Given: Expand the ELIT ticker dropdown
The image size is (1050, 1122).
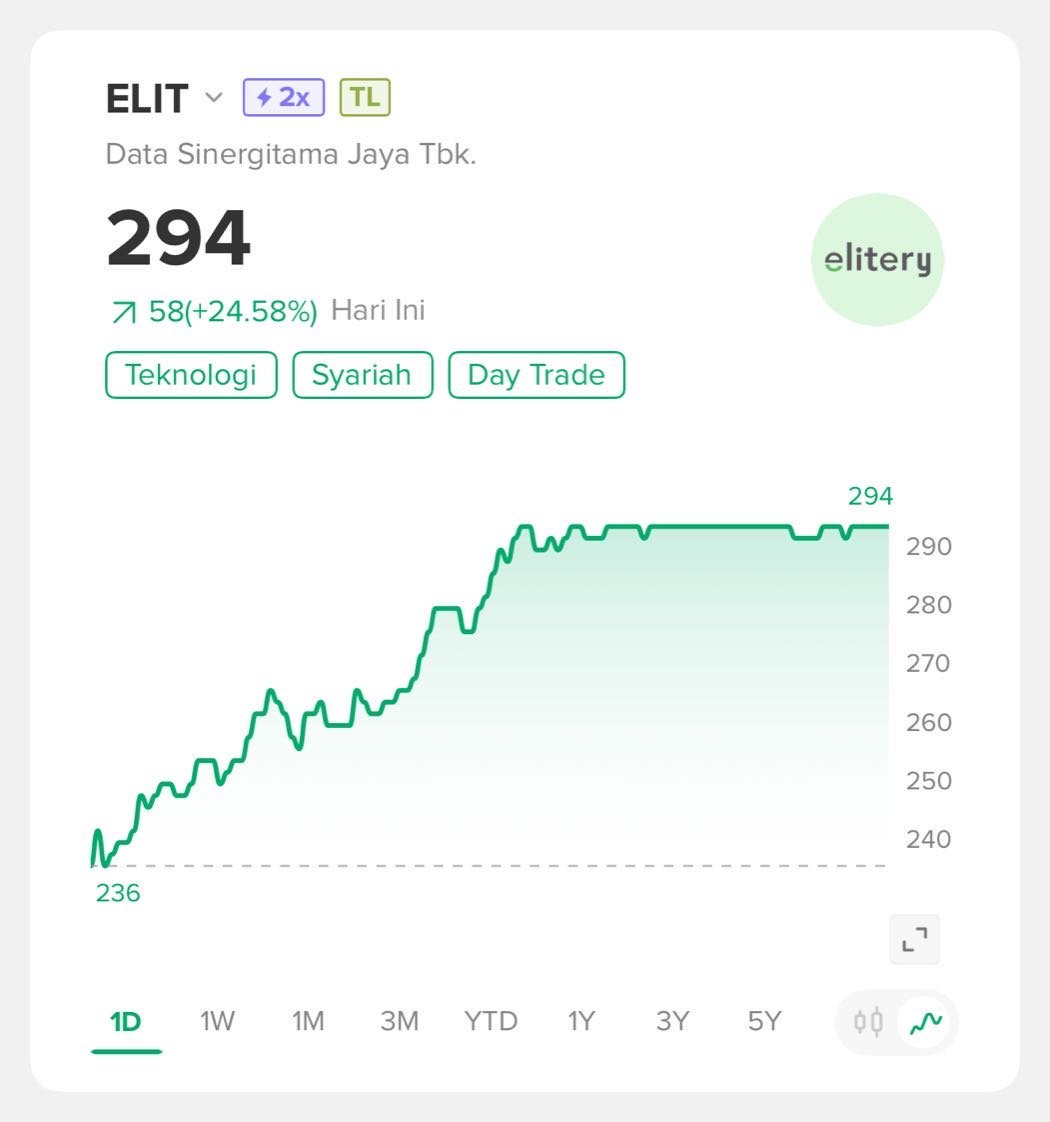Looking at the screenshot, I should 214,98.
